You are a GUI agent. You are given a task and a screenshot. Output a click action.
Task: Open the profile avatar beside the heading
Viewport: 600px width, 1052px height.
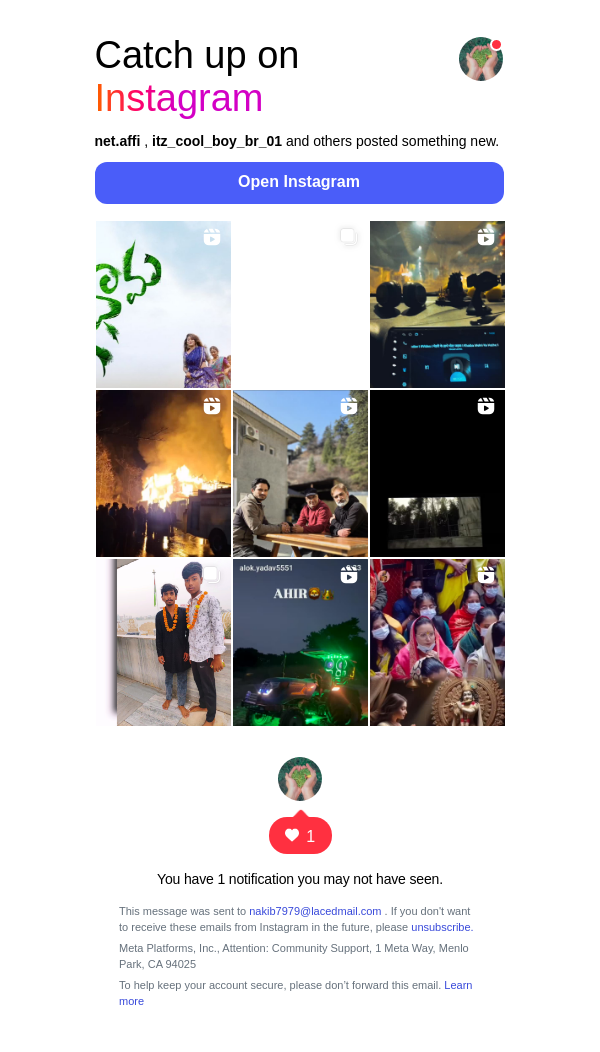[x=480, y=59]
